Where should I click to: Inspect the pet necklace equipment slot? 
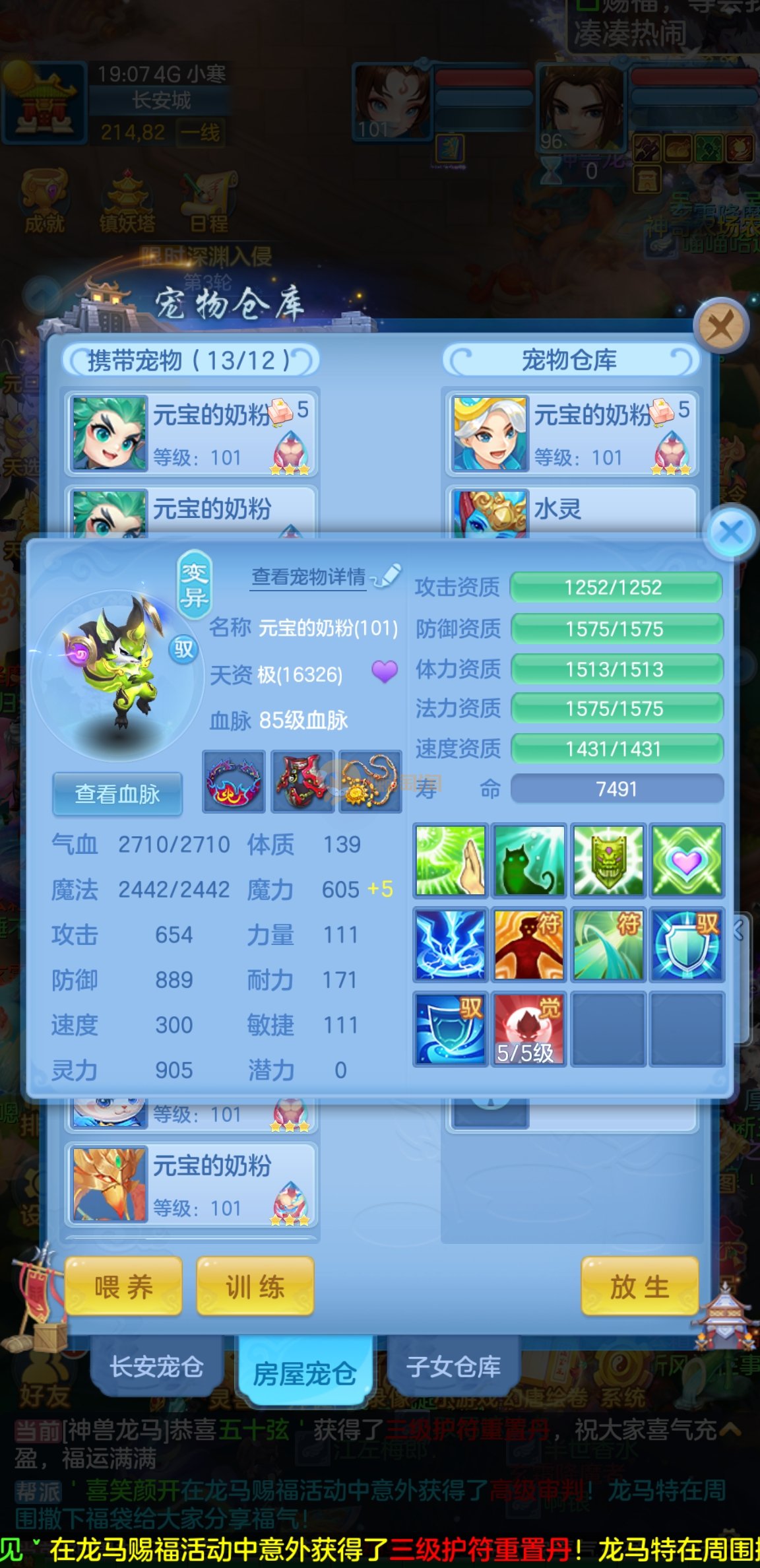click(x=370, y=781)
